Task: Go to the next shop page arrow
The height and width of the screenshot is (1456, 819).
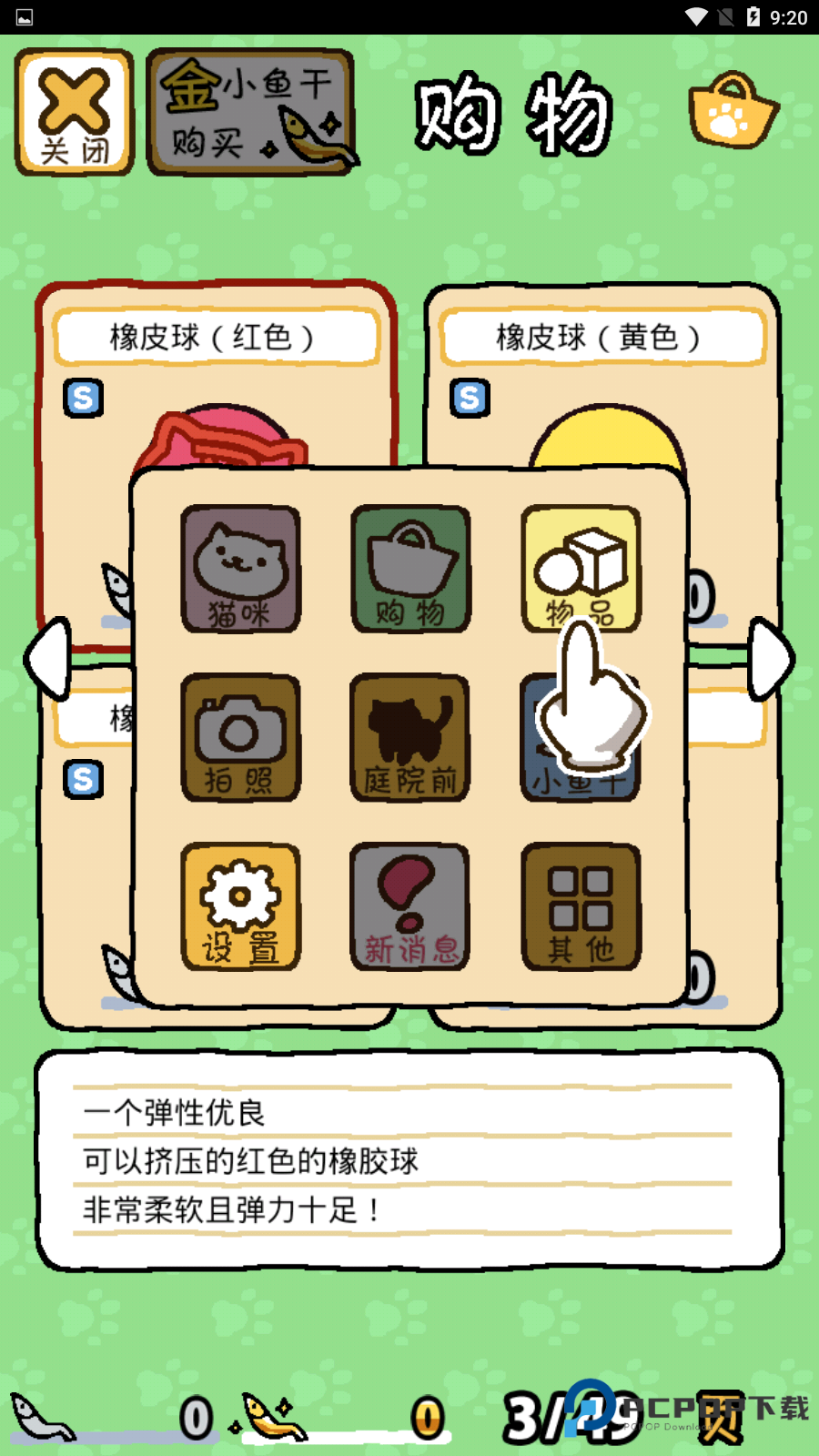Action: click(771, 659)
